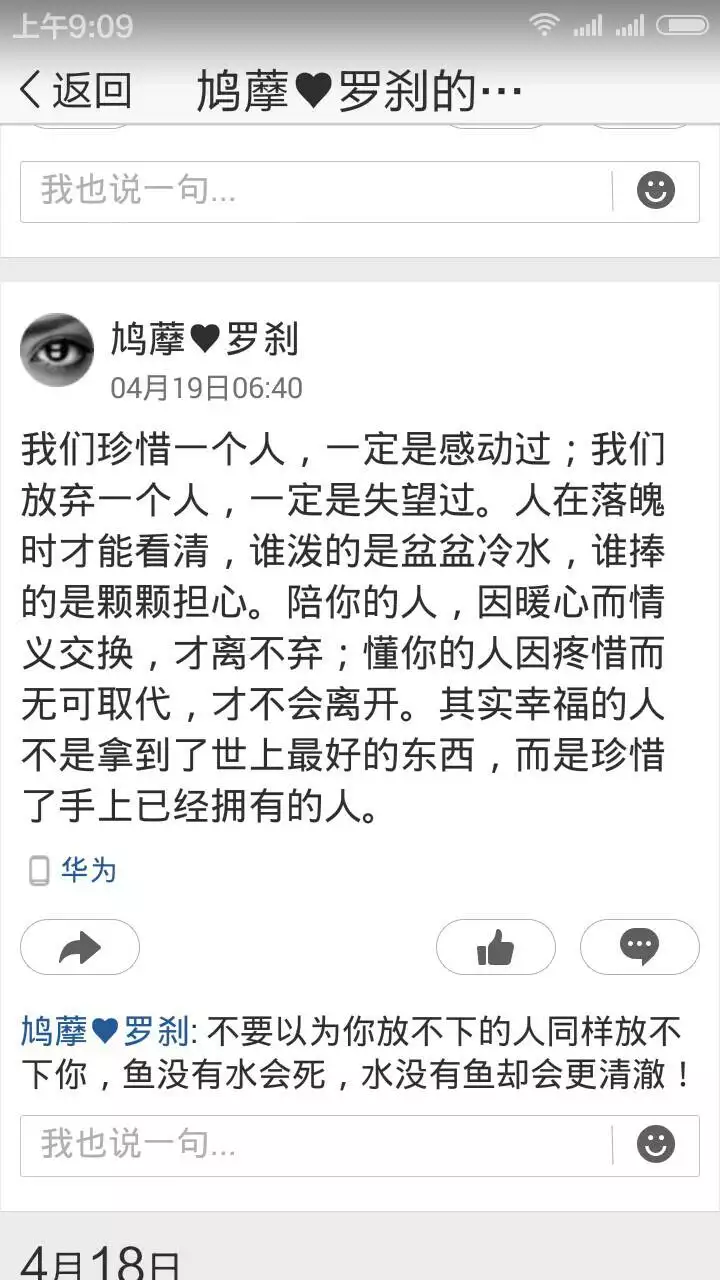
Task: Expand the truncated title 鸠蘑♥罗刹的…
Action: click(355, 90)
